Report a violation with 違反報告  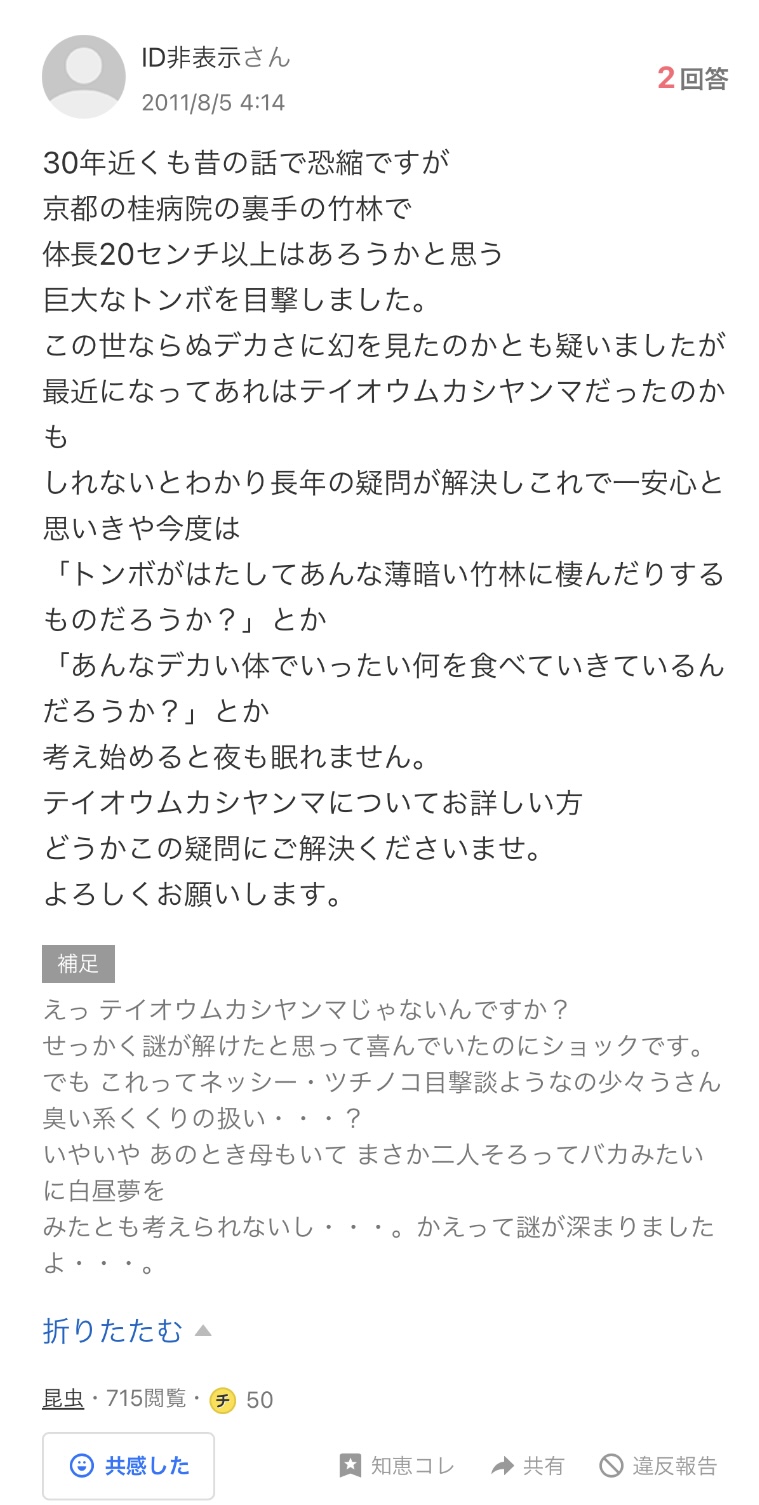click(x=658, y=1466)
